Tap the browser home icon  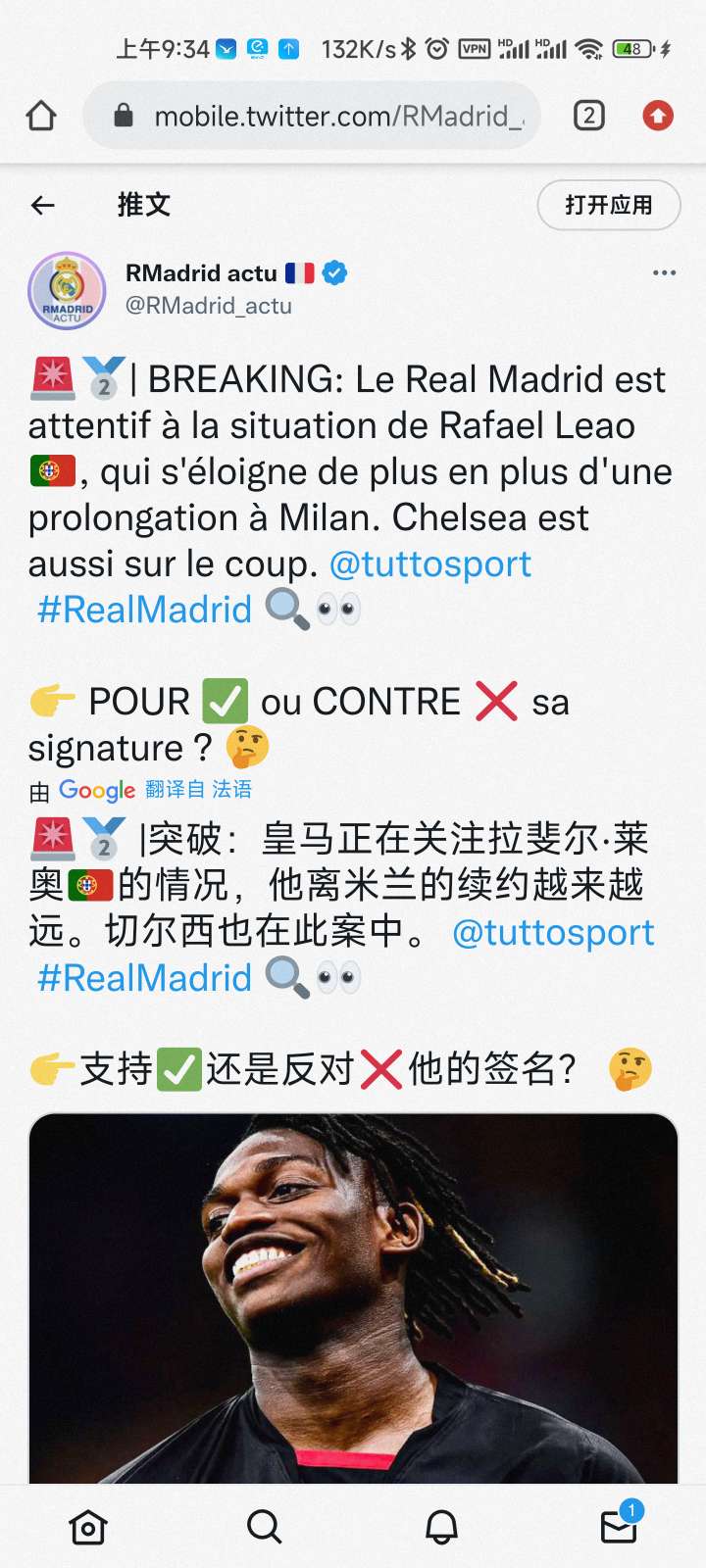point(41,116)
